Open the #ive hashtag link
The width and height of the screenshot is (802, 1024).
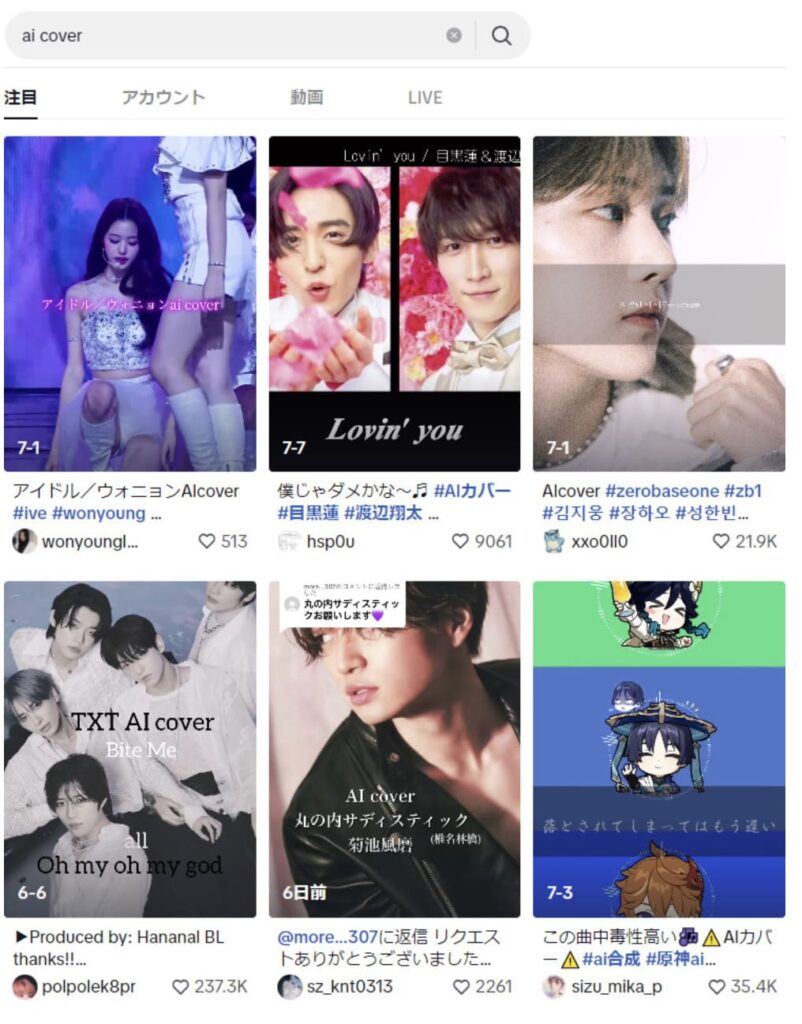29,513
